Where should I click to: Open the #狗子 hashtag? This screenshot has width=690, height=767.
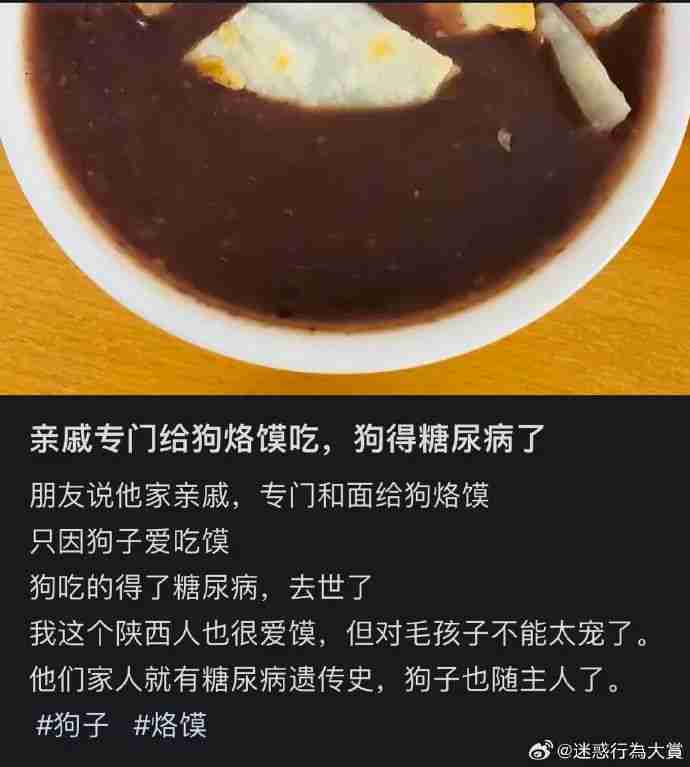[x=71, y=725]
